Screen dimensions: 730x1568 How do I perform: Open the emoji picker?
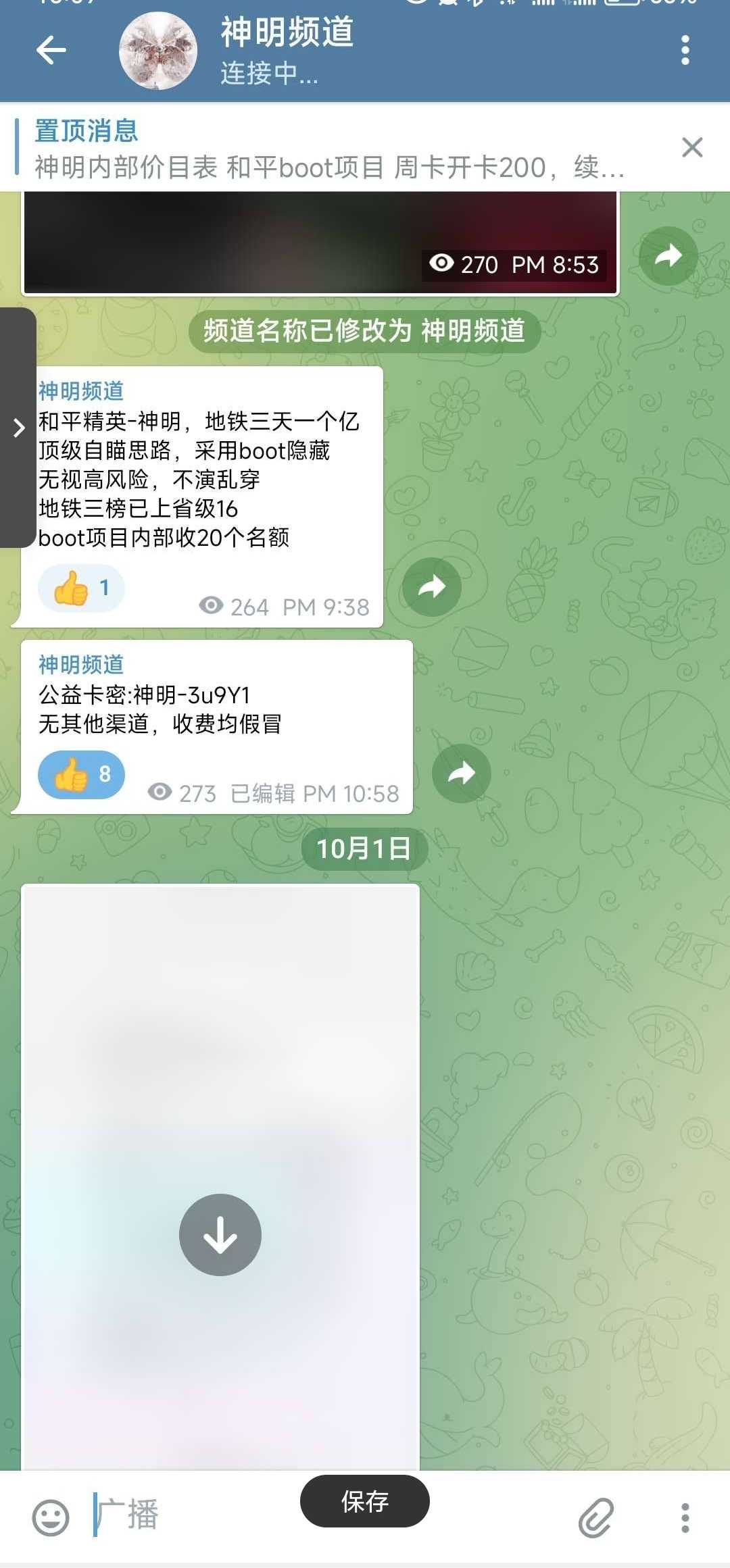click(51, 1518)
